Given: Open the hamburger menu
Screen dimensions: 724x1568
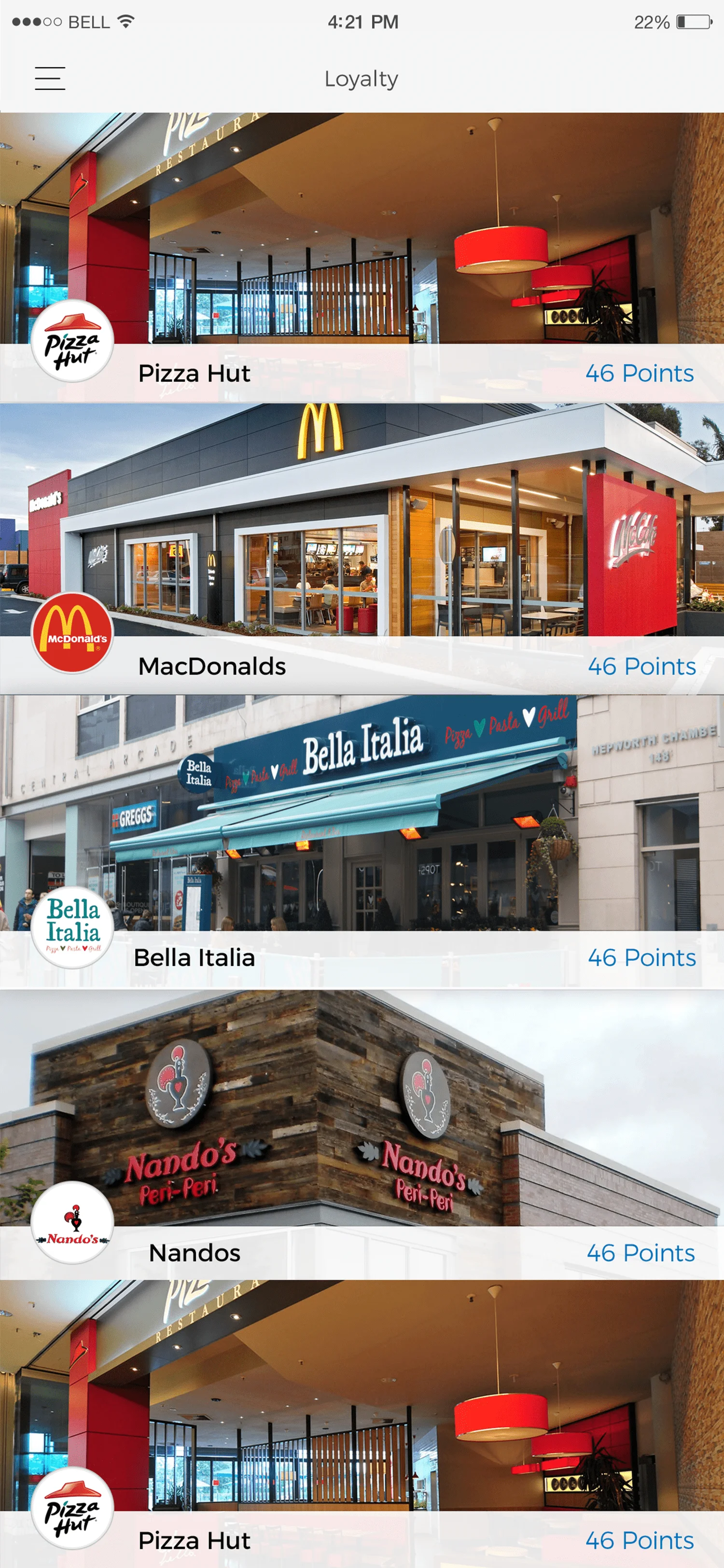Looking at the screenshot, I should pos(50,79).
